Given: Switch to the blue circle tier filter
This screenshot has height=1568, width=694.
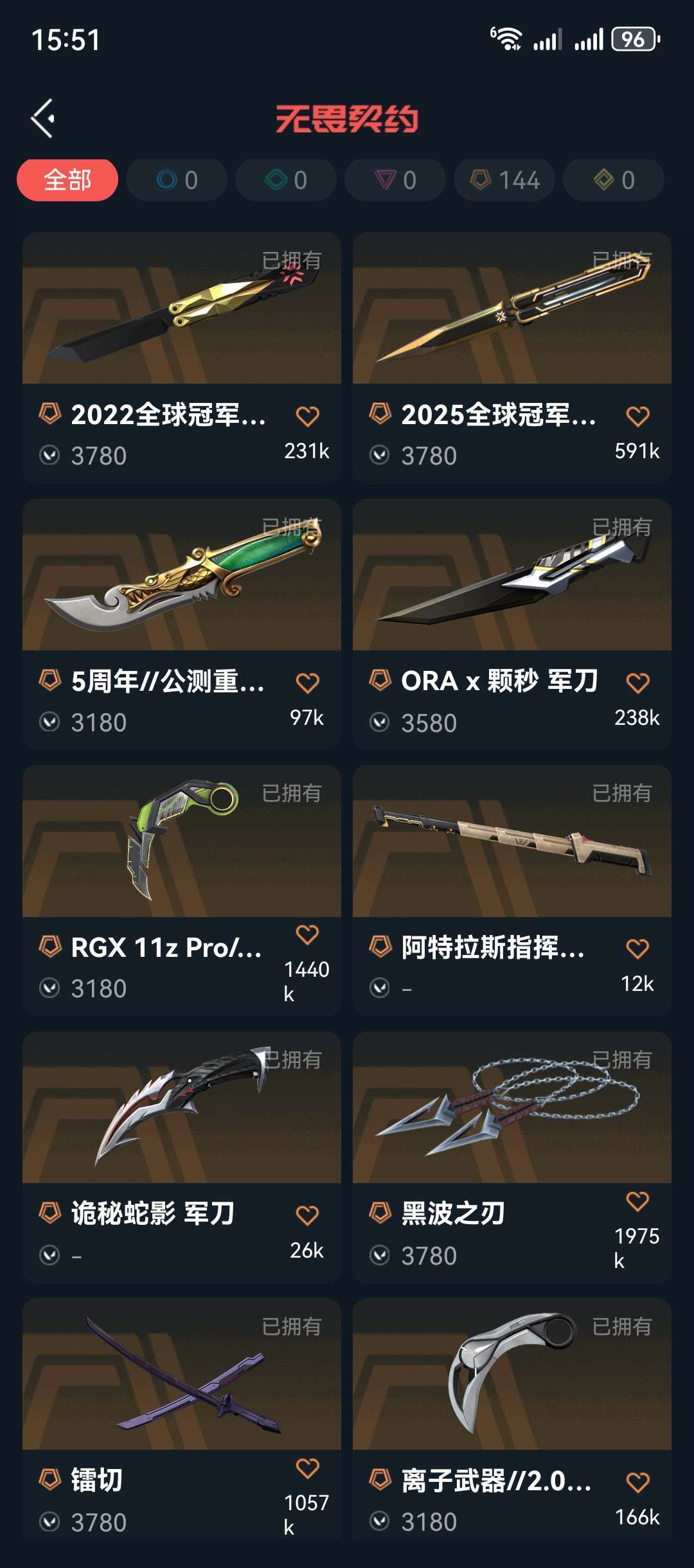Looking at the screenshot, I should pyautogui.click(x=177, y=180).
